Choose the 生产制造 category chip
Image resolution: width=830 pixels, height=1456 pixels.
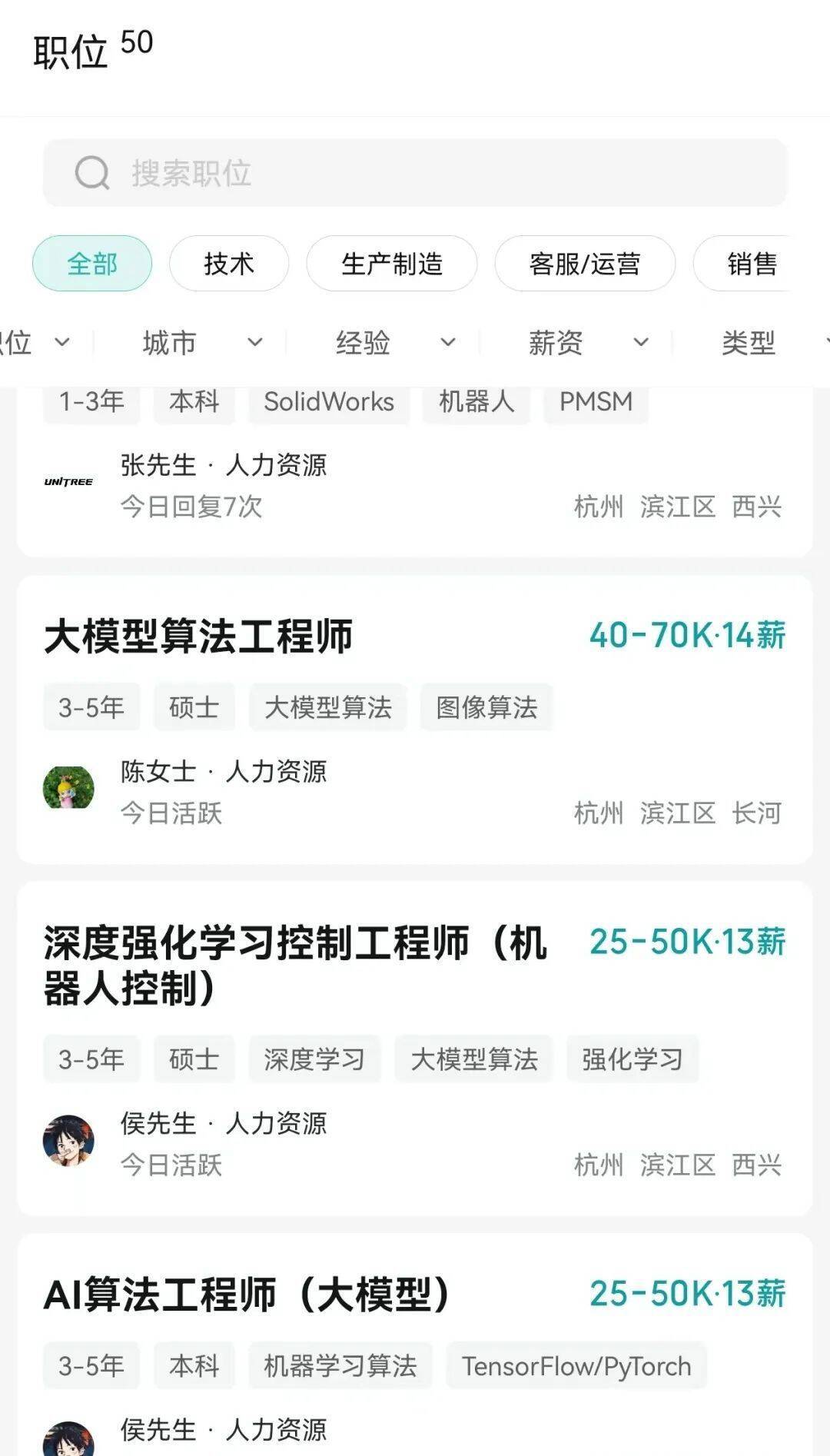(x=391, y=264)
